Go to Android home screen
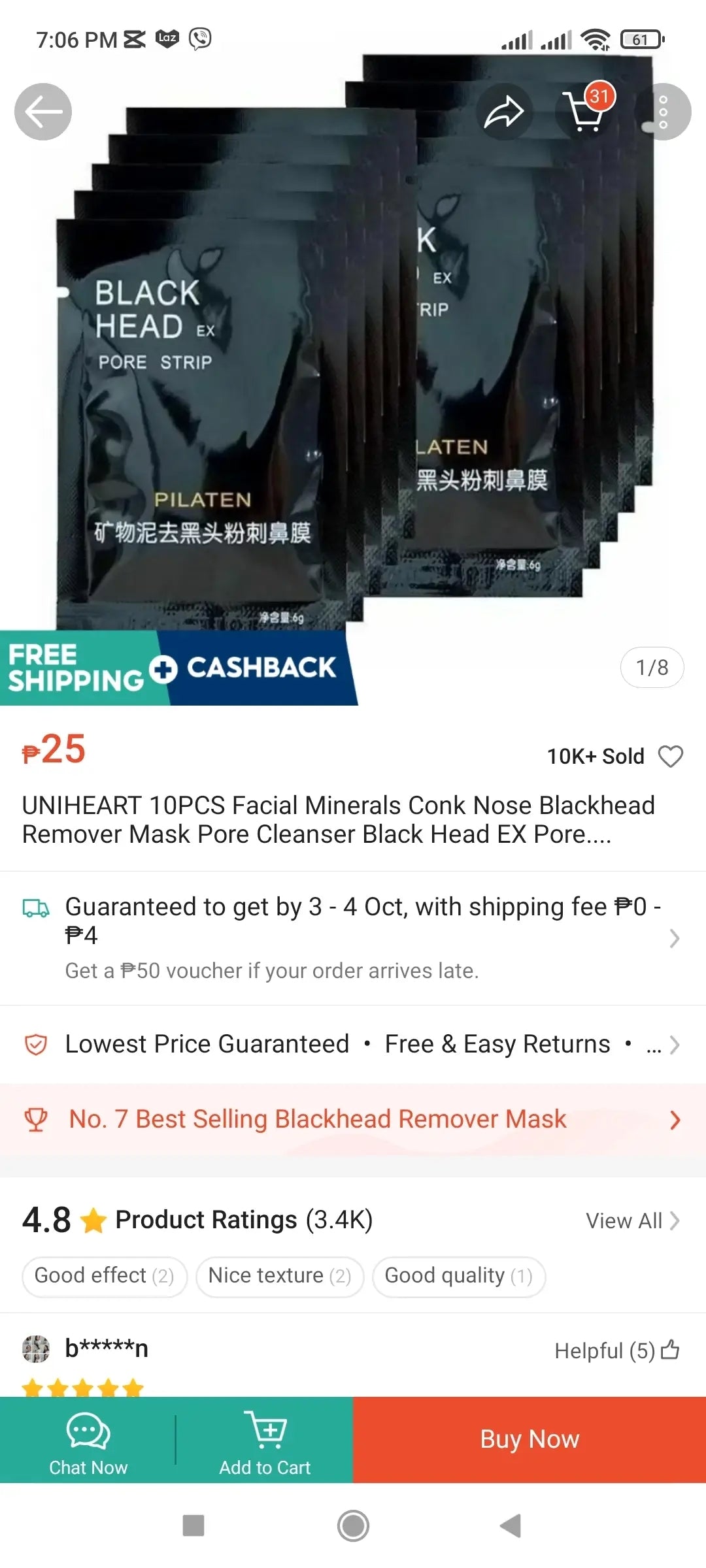 point(353,1526)
